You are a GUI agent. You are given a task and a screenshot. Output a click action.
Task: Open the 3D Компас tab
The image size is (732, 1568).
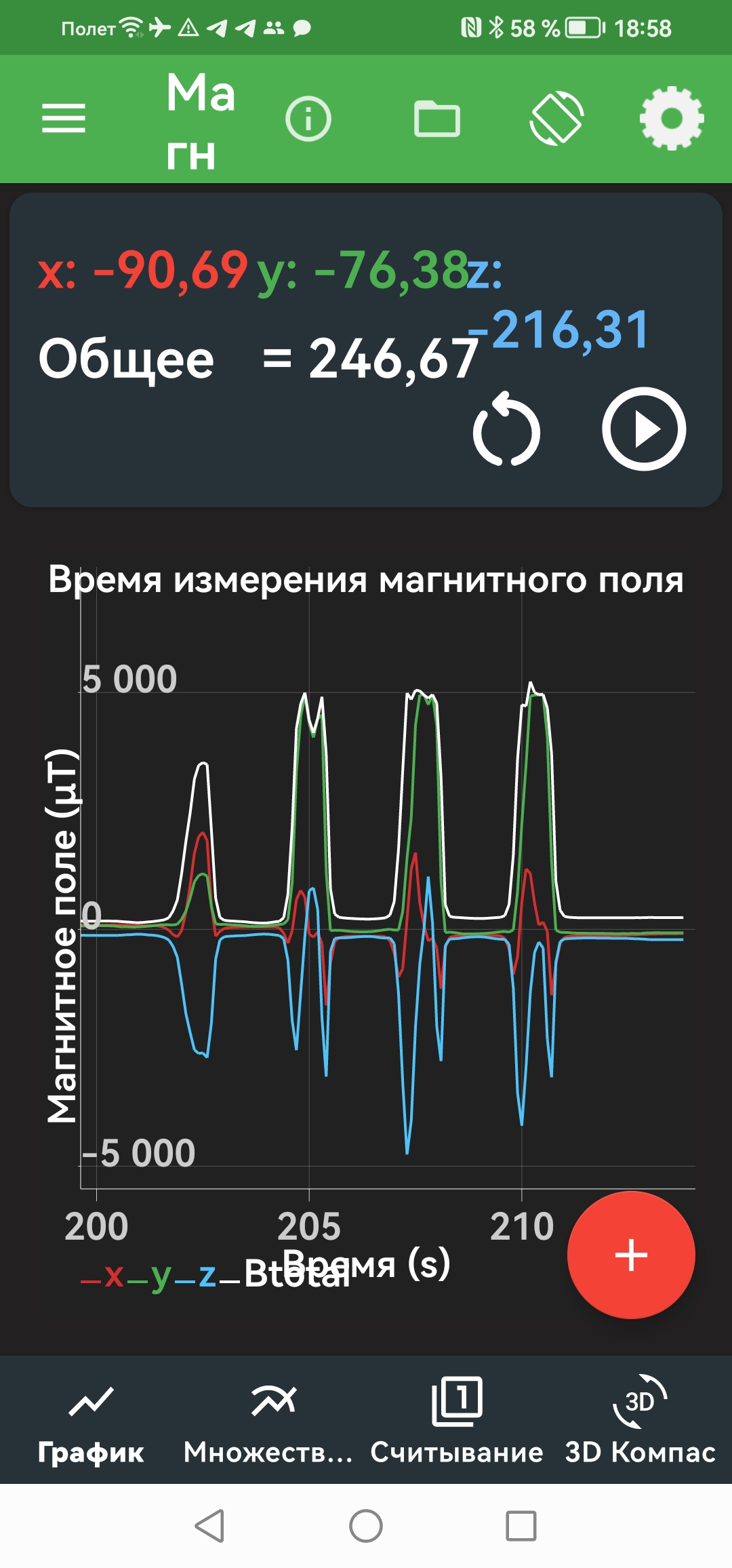pyautogui.click(x=640, y=1420)
